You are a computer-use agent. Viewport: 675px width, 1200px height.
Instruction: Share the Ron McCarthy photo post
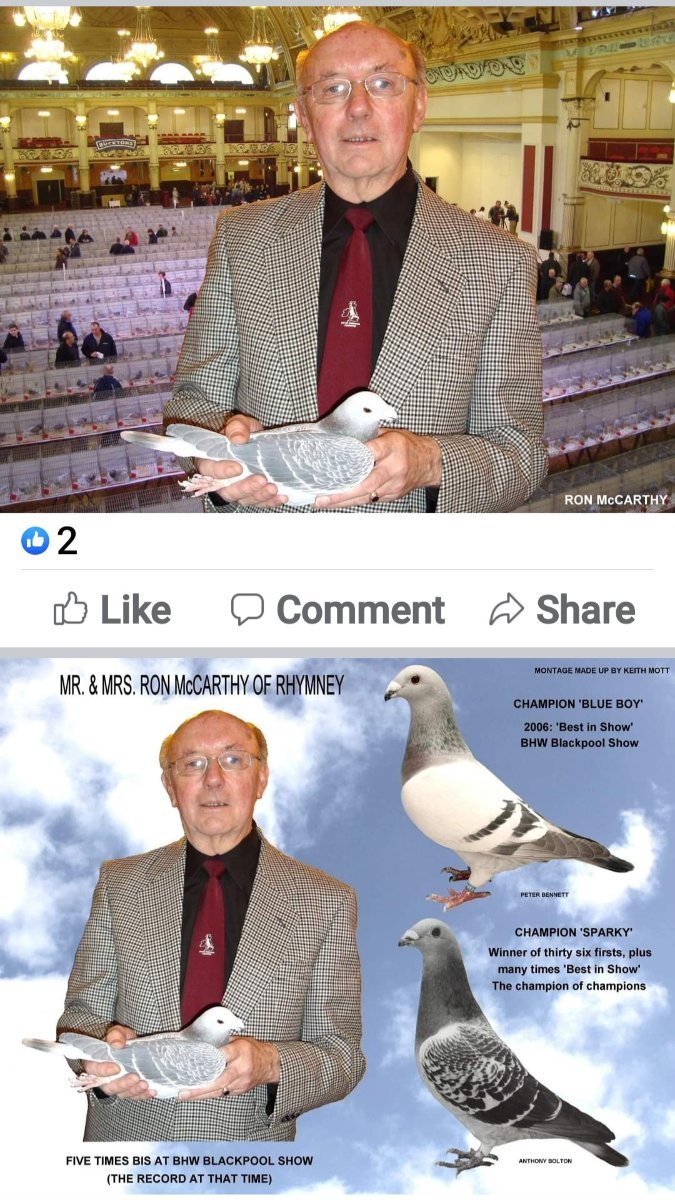(x=562, y=609)
